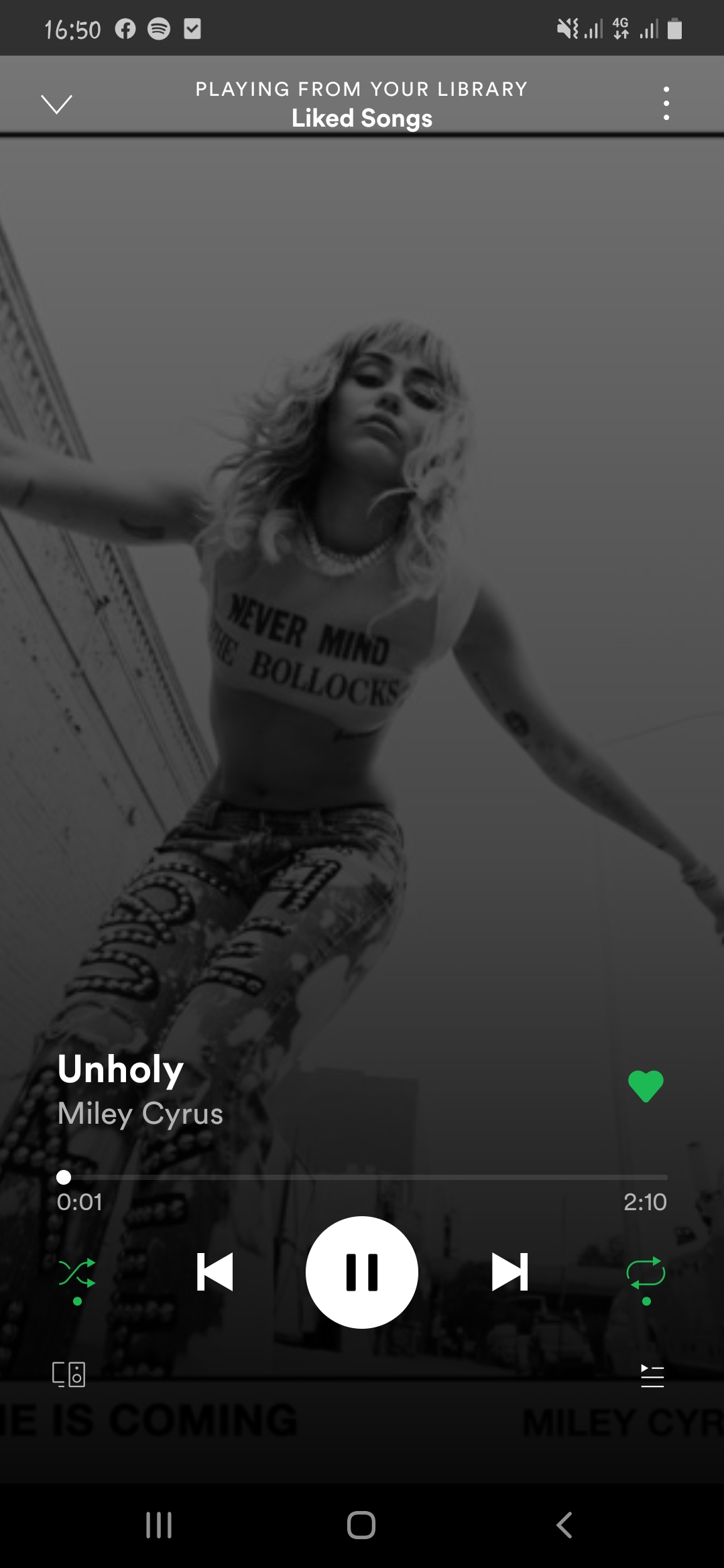The height and width of the screenshot is (1568, 724).
Task: Open the connect to device picker
Action: tap(68, 1374)
